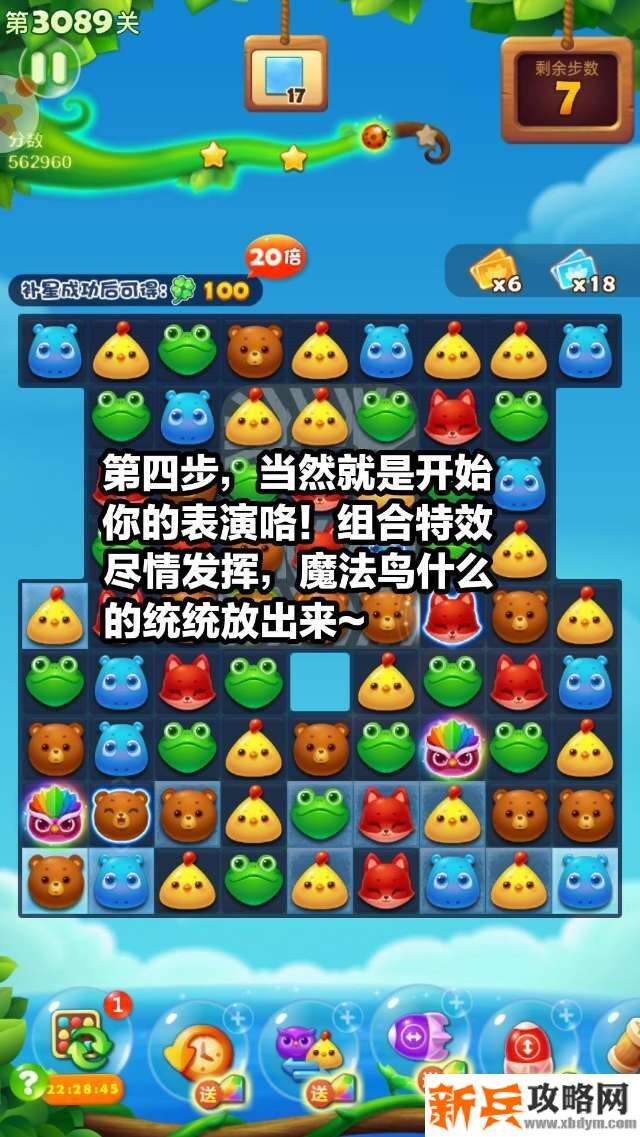640x1137 pixels.
Task: Tap the 20倍 bonus badge
Action: [x=276, y=255]
